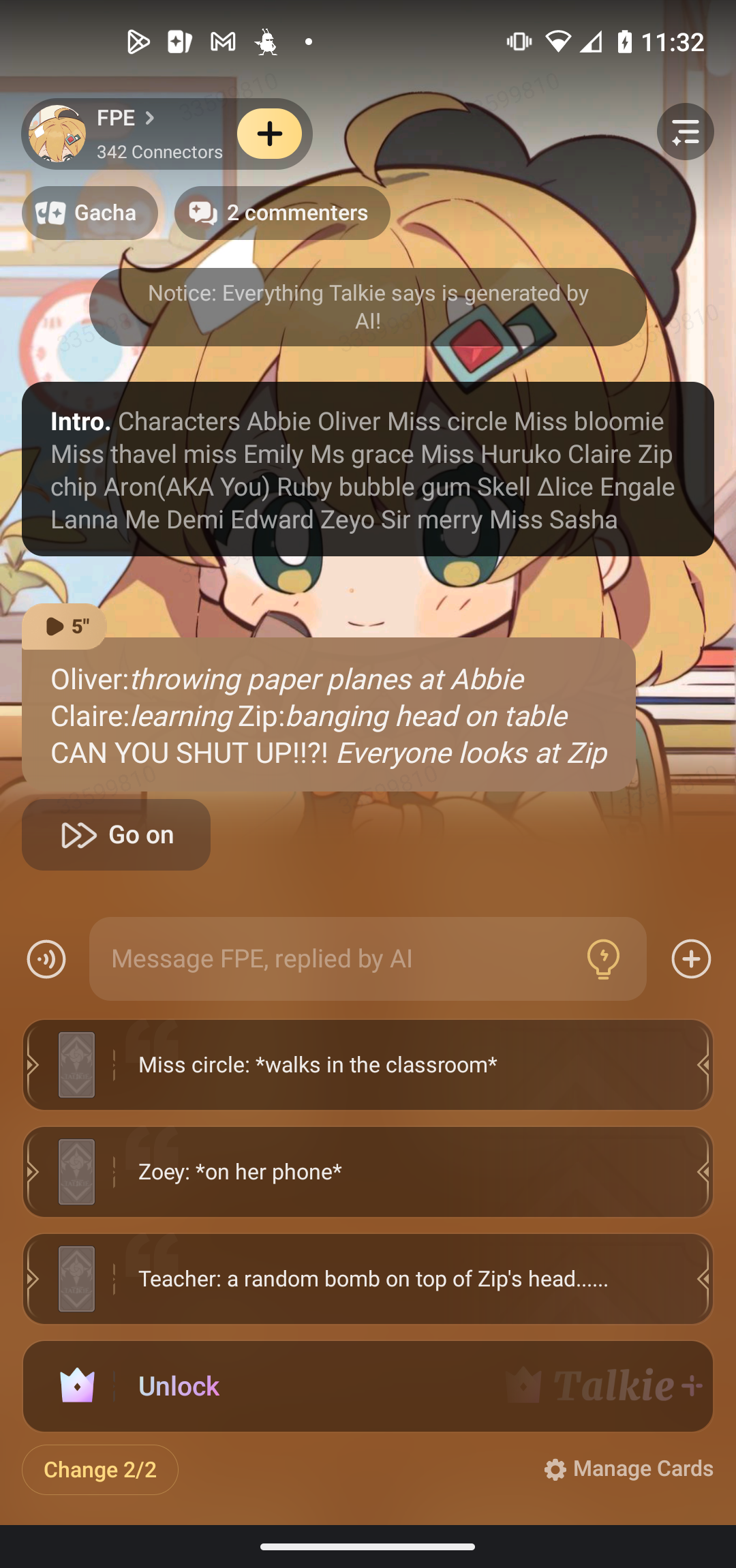
Task: Play the 5-second voice message
Action: click(64, 626)
